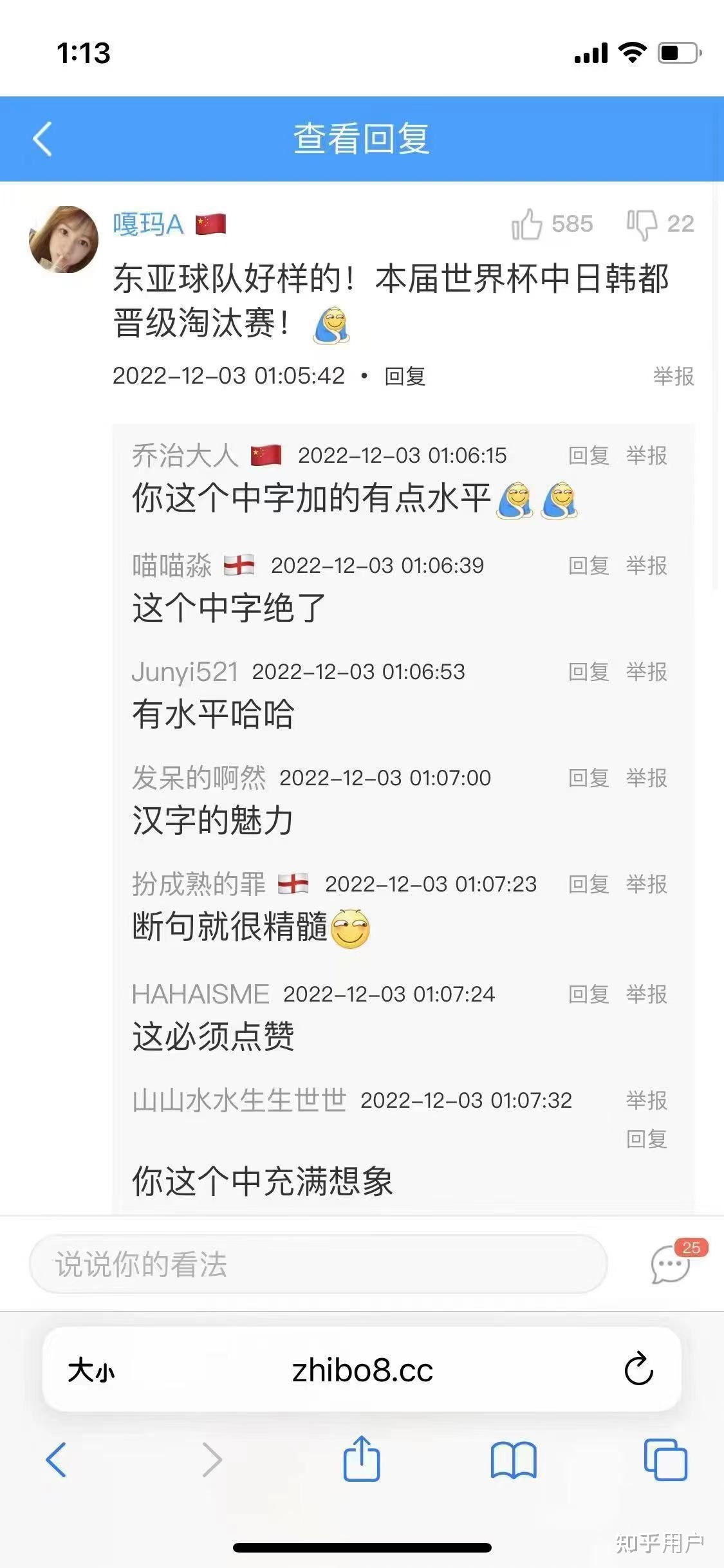Reply to 山山水水生生世世's comment
Image resolution: width=724 pixels, height=1568 pixels.
(x=646, y=1139)
